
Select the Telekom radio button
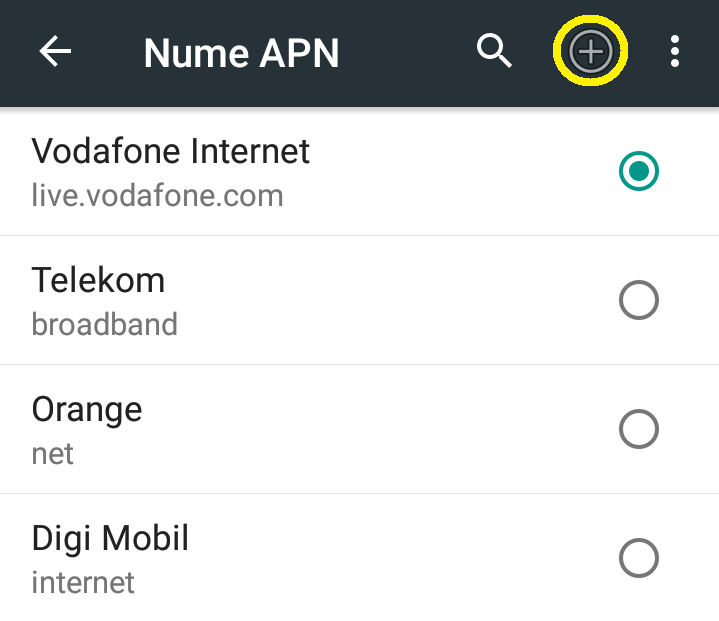pos(639,300)
